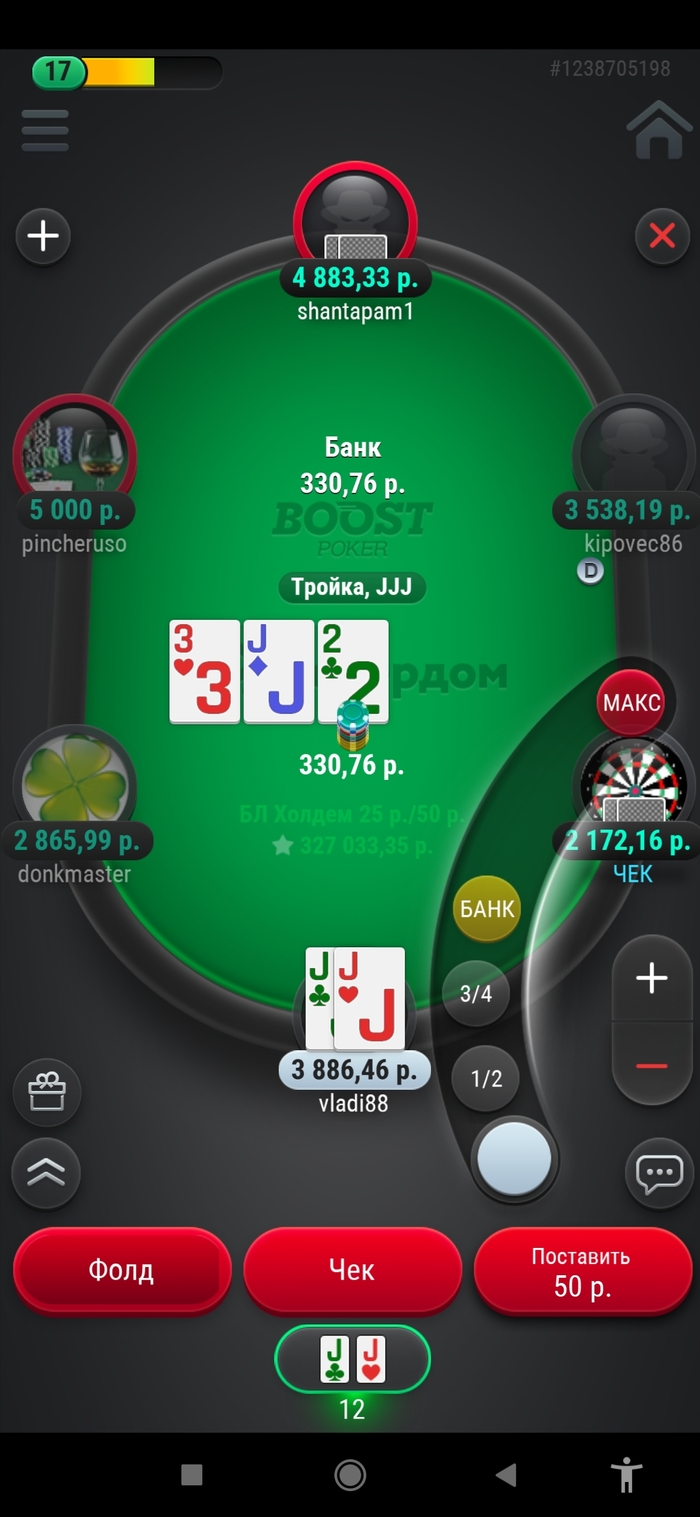The image size is (700, 1517).
Task: Tap the bet slider handle
Action: (514, 1158)
